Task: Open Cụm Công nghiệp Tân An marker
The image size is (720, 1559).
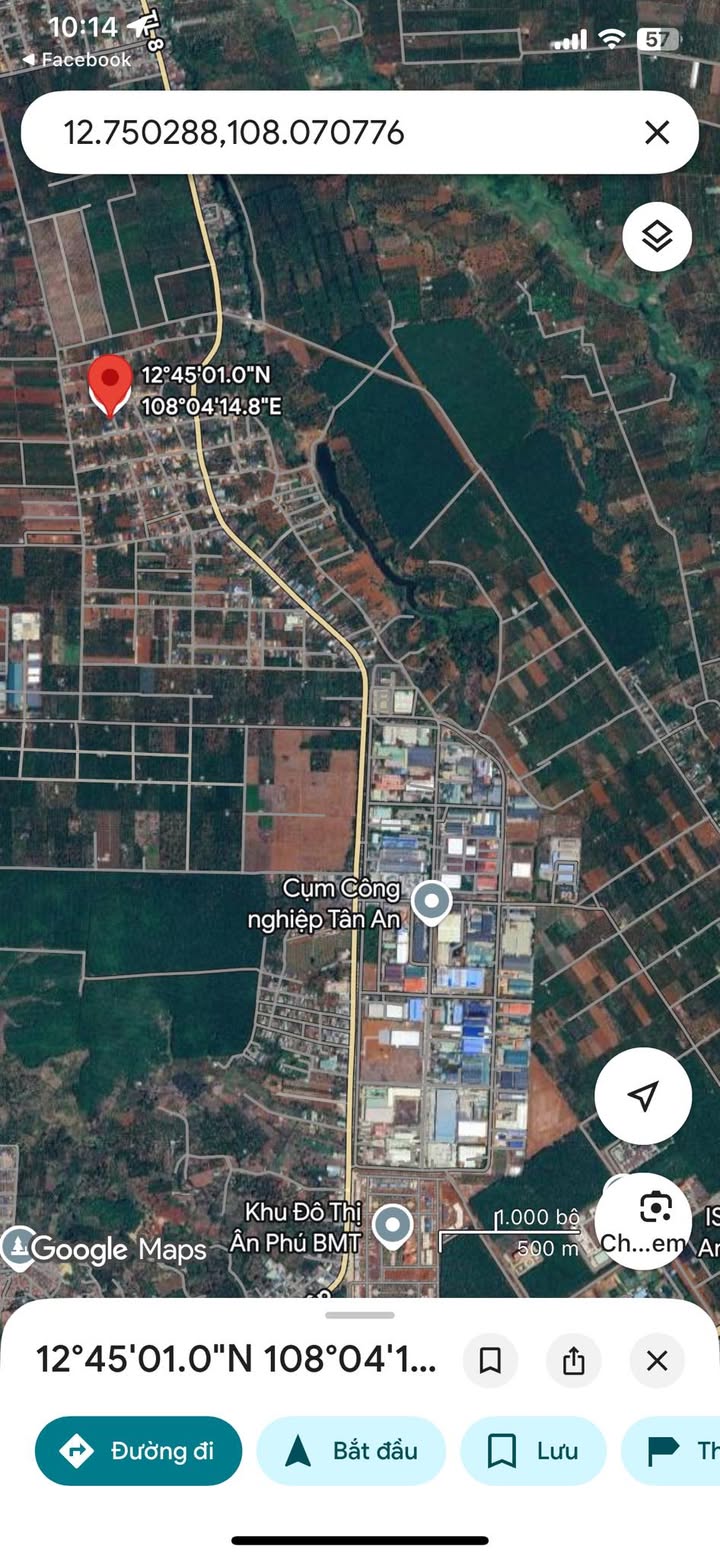Action: (432, 902)
